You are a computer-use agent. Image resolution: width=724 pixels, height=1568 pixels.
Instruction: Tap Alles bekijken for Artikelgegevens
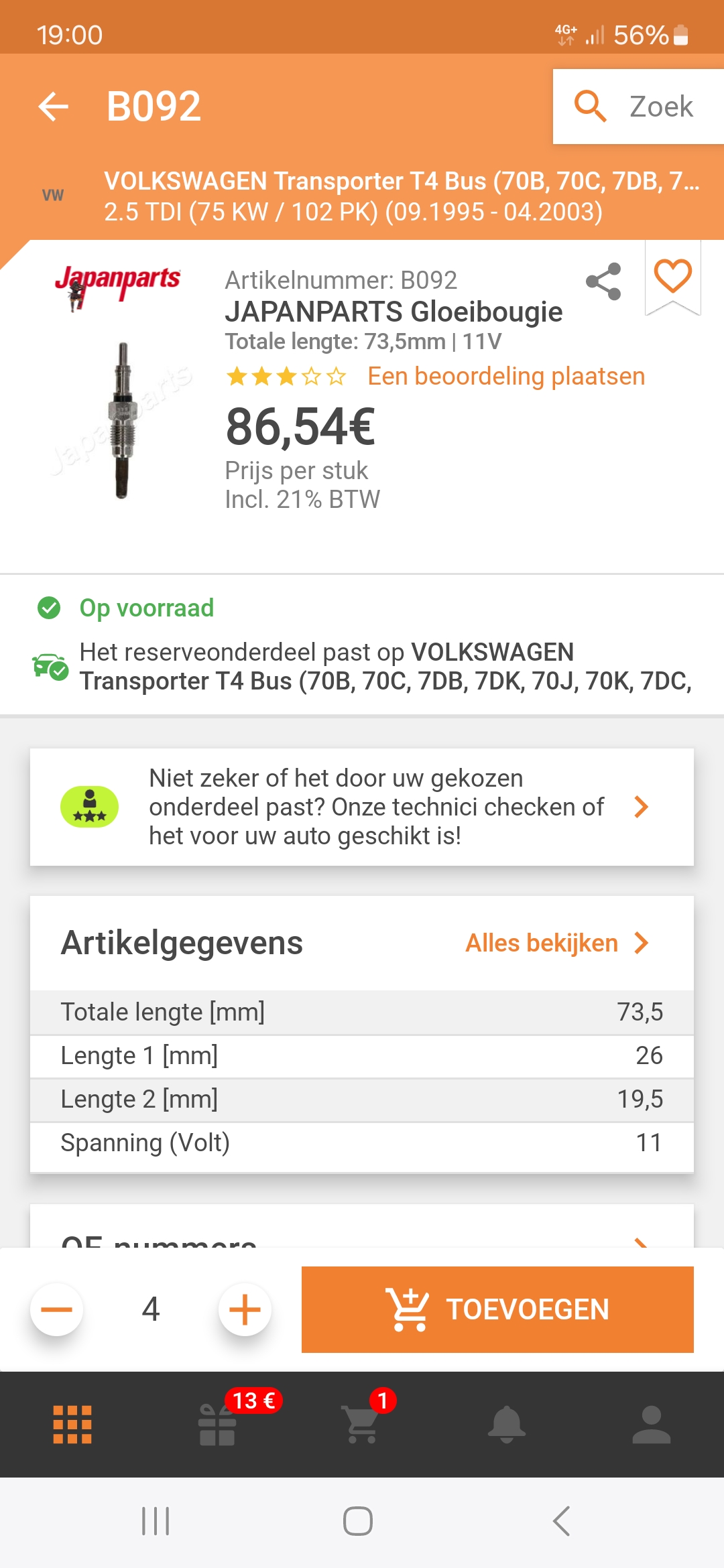click(x=556, y=943)
